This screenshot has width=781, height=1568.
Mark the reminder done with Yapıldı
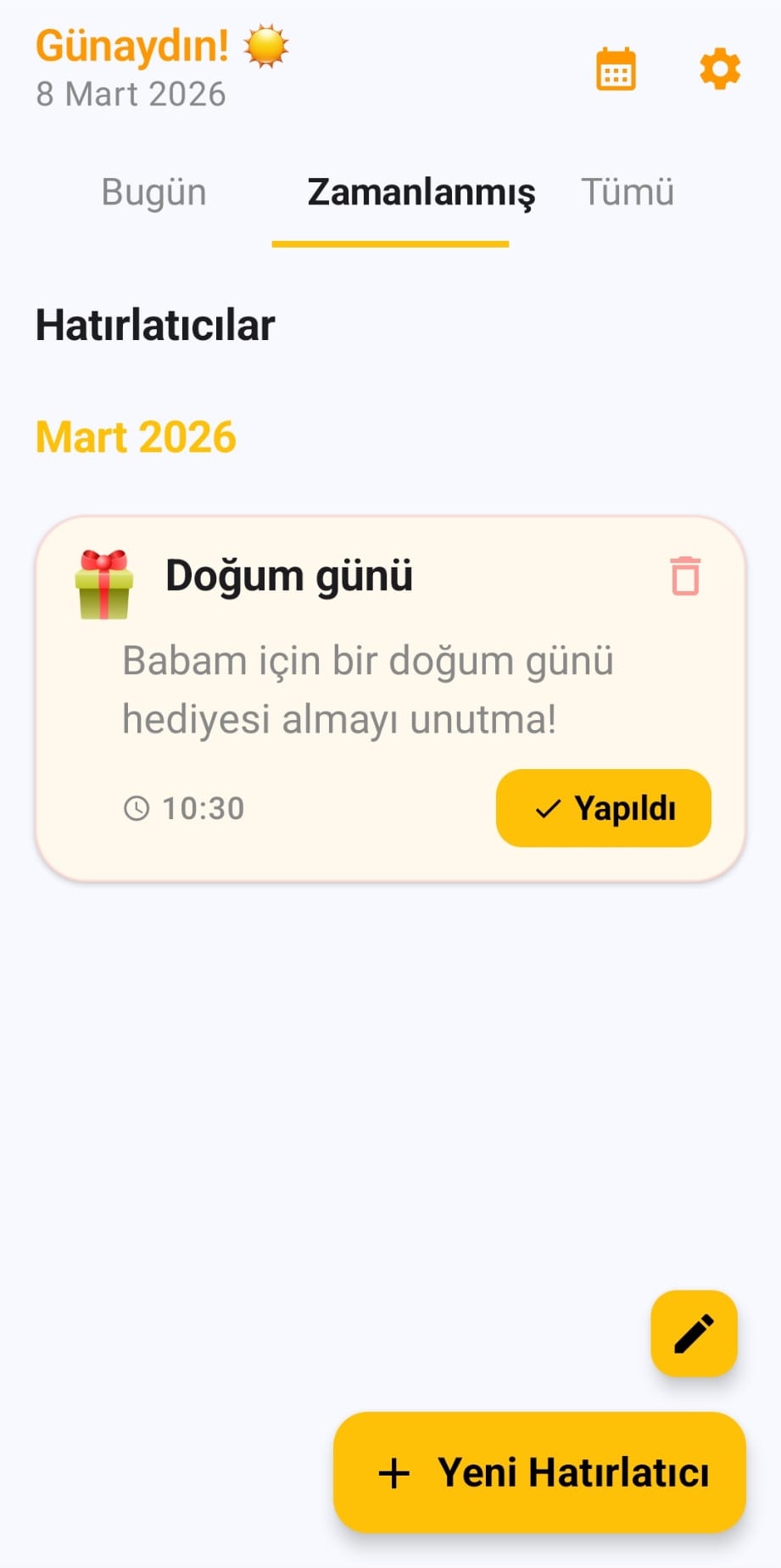[x=603, y=808]
